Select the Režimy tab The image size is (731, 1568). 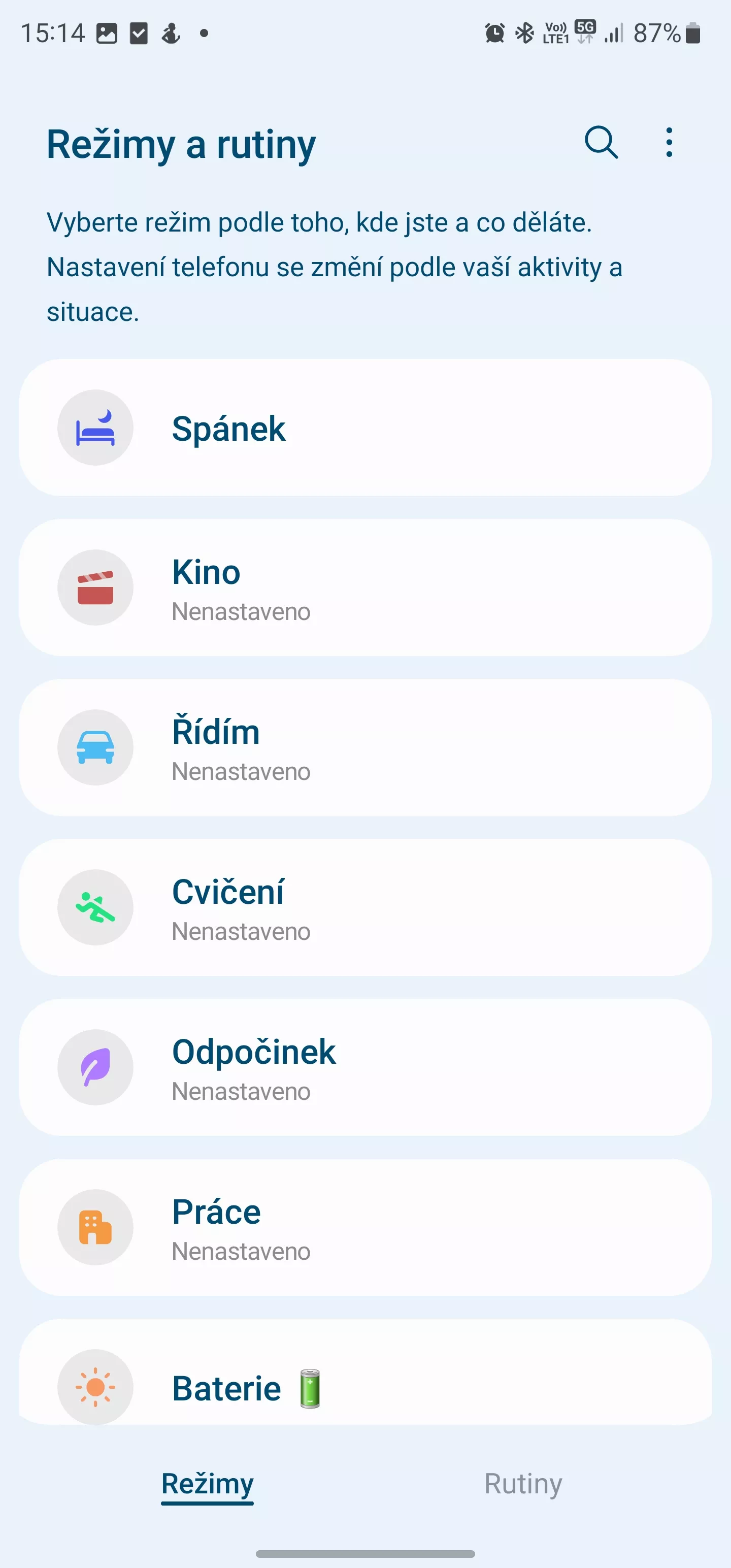point(207,1485)
